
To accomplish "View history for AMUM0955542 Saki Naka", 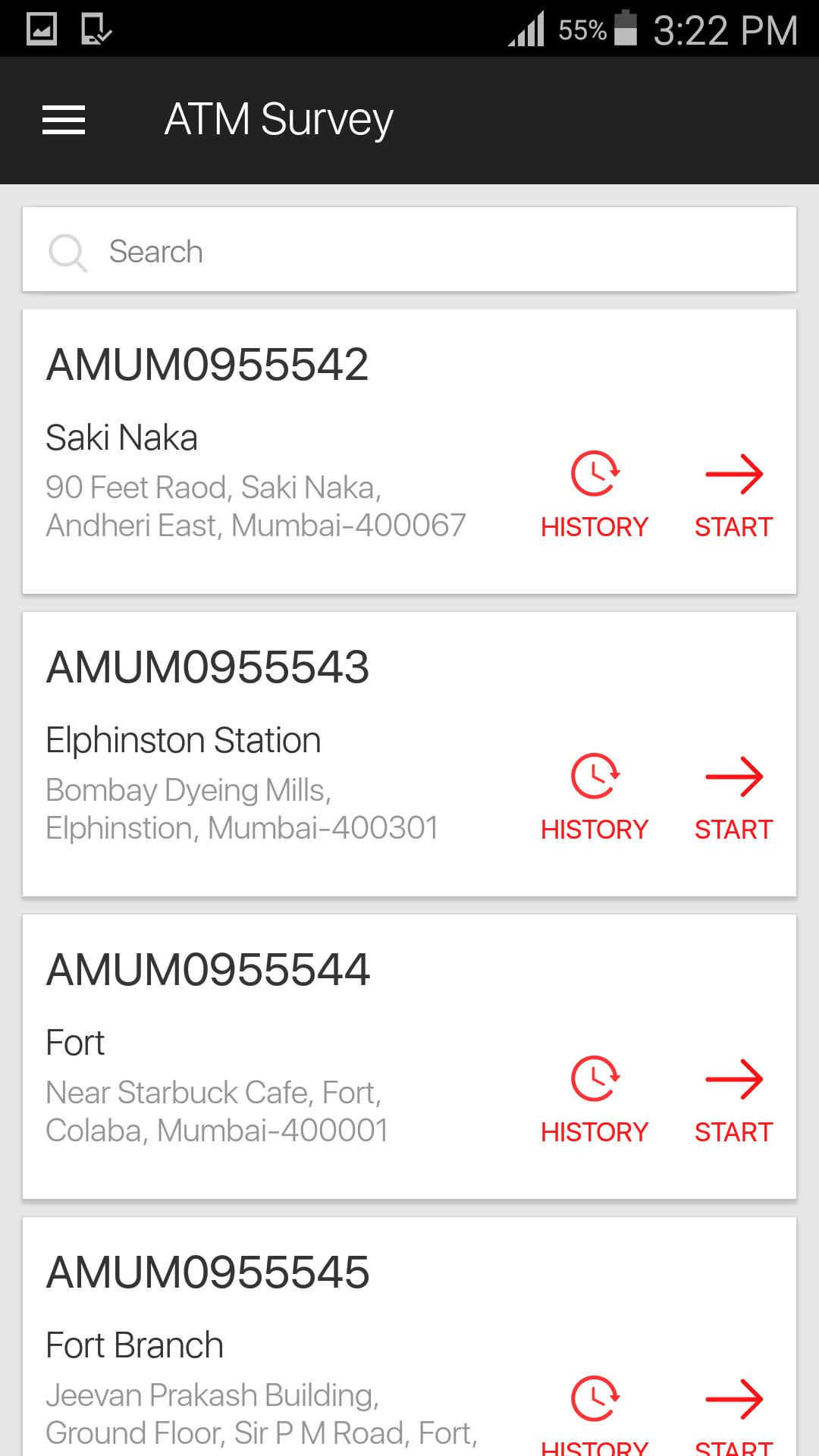I will point(595,494).
